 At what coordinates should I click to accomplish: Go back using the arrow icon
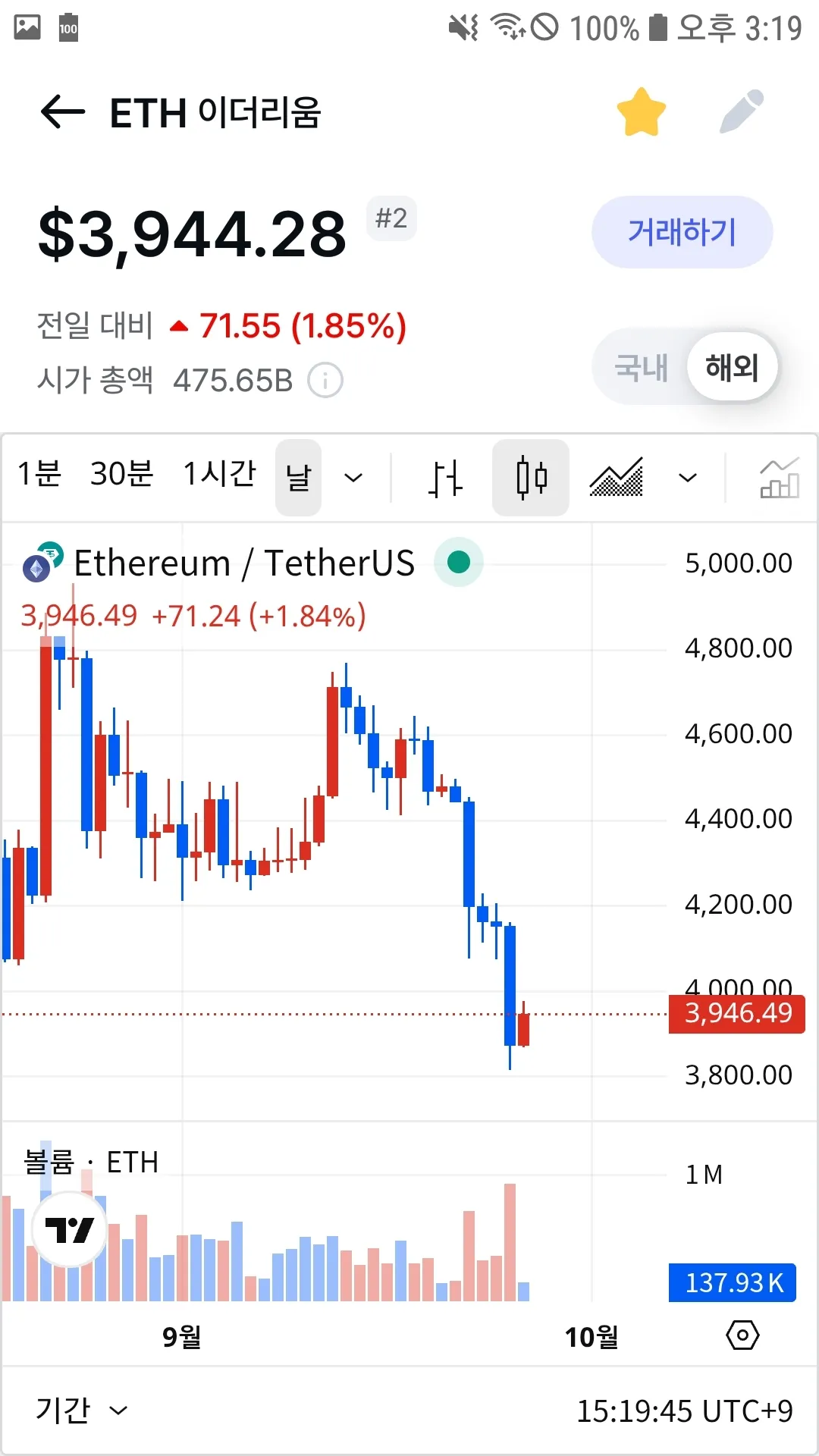pos(62,113)
